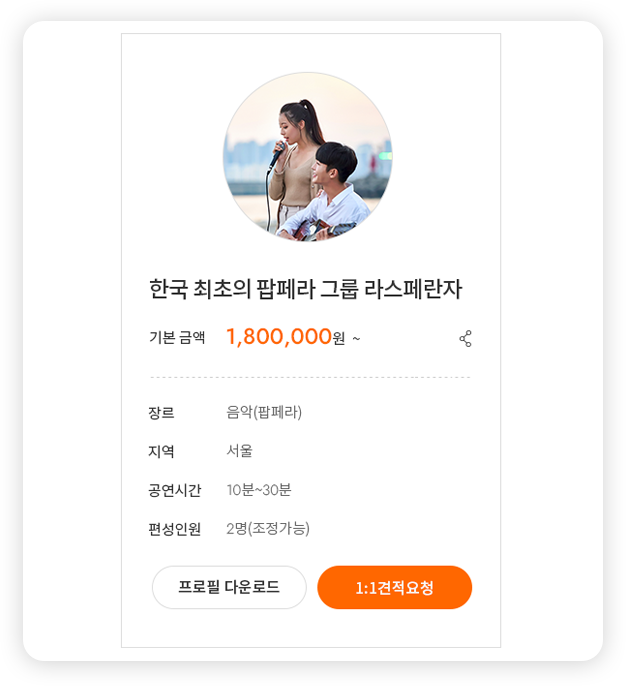This screenshot has height=686, width=626.
Task: Tap the 프로필 다운로드 button
Action: [229, 587]
